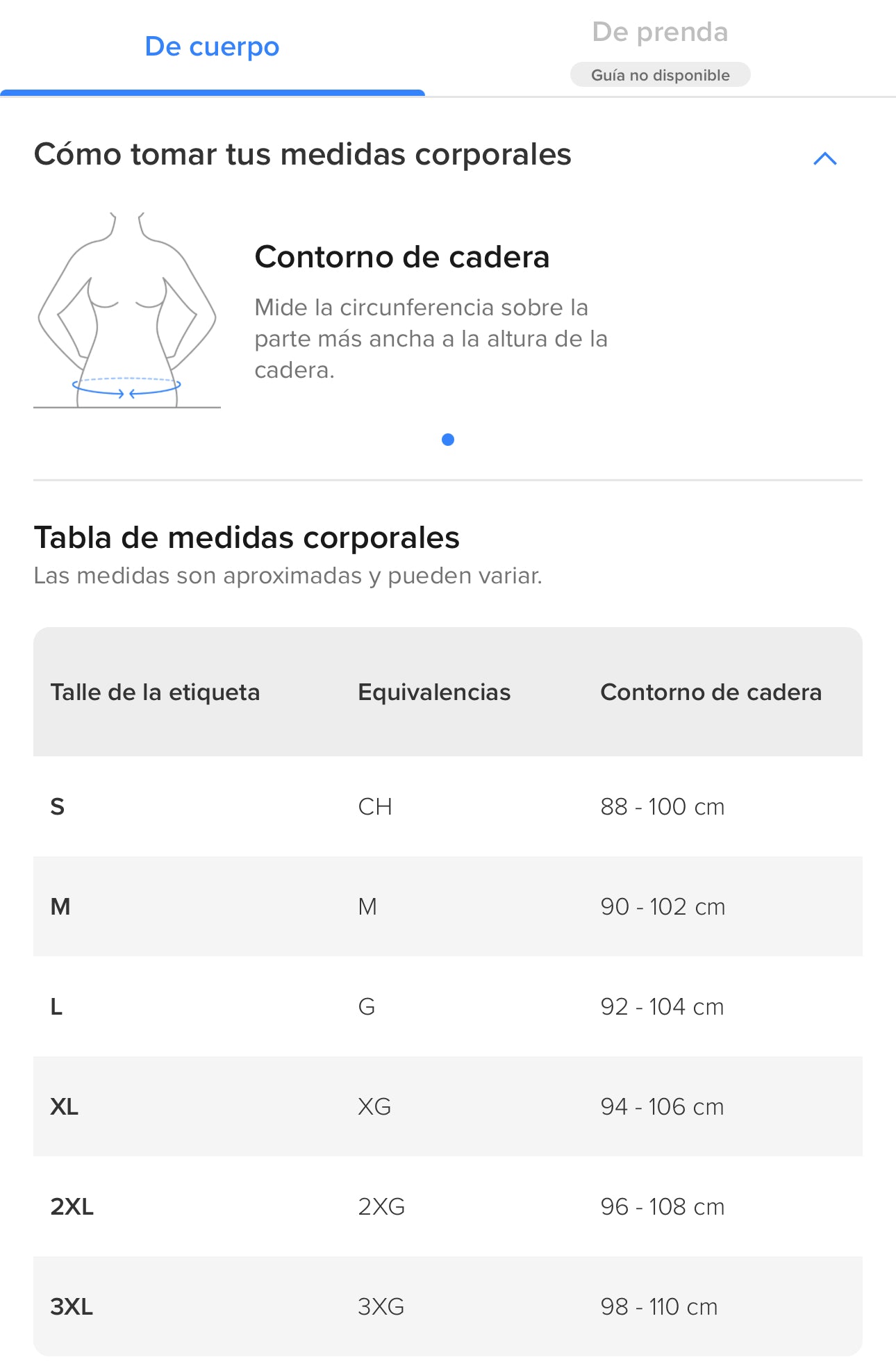This screenshot has width=896, height=1364.
Task: Select the M size row
Action: pos(448,906)
